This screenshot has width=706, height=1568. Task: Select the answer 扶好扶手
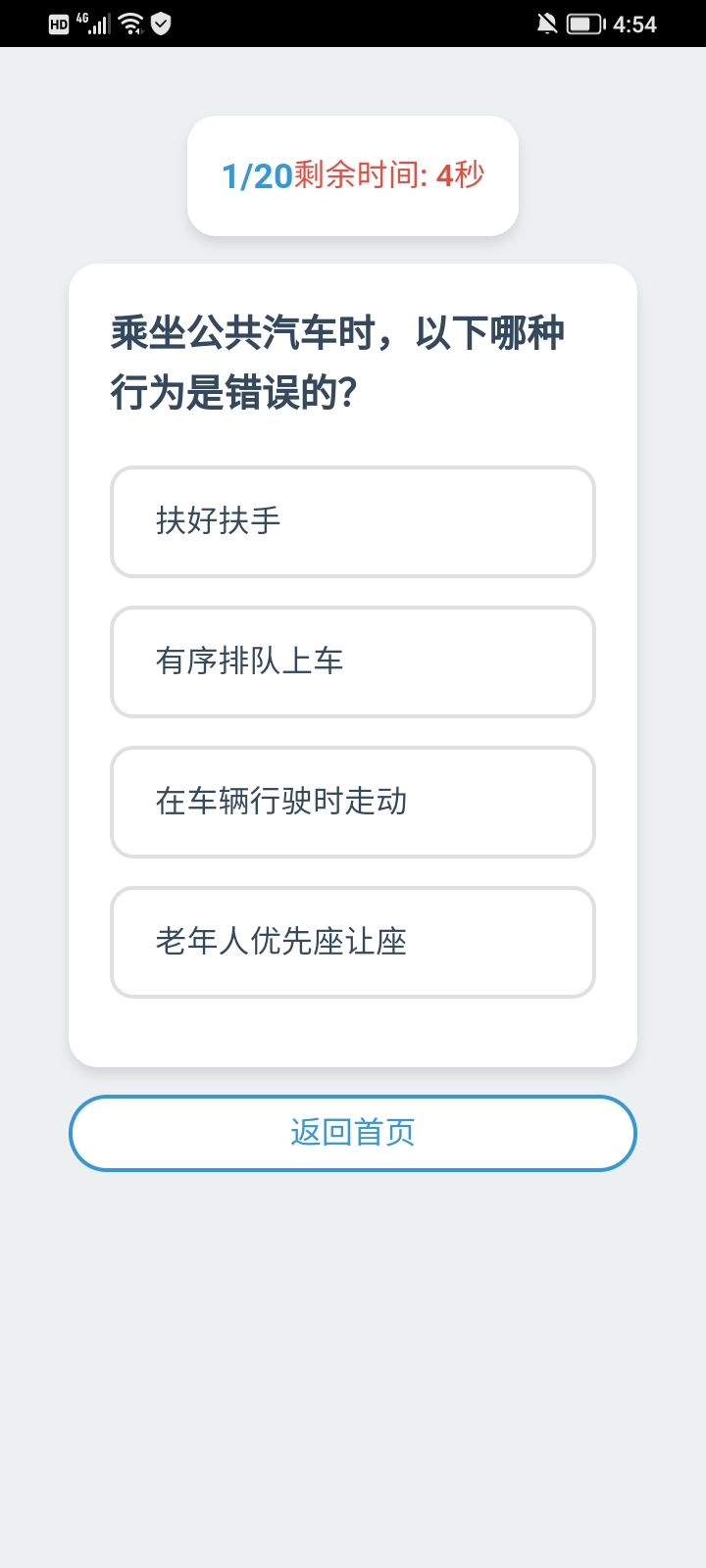coord(353,521)
